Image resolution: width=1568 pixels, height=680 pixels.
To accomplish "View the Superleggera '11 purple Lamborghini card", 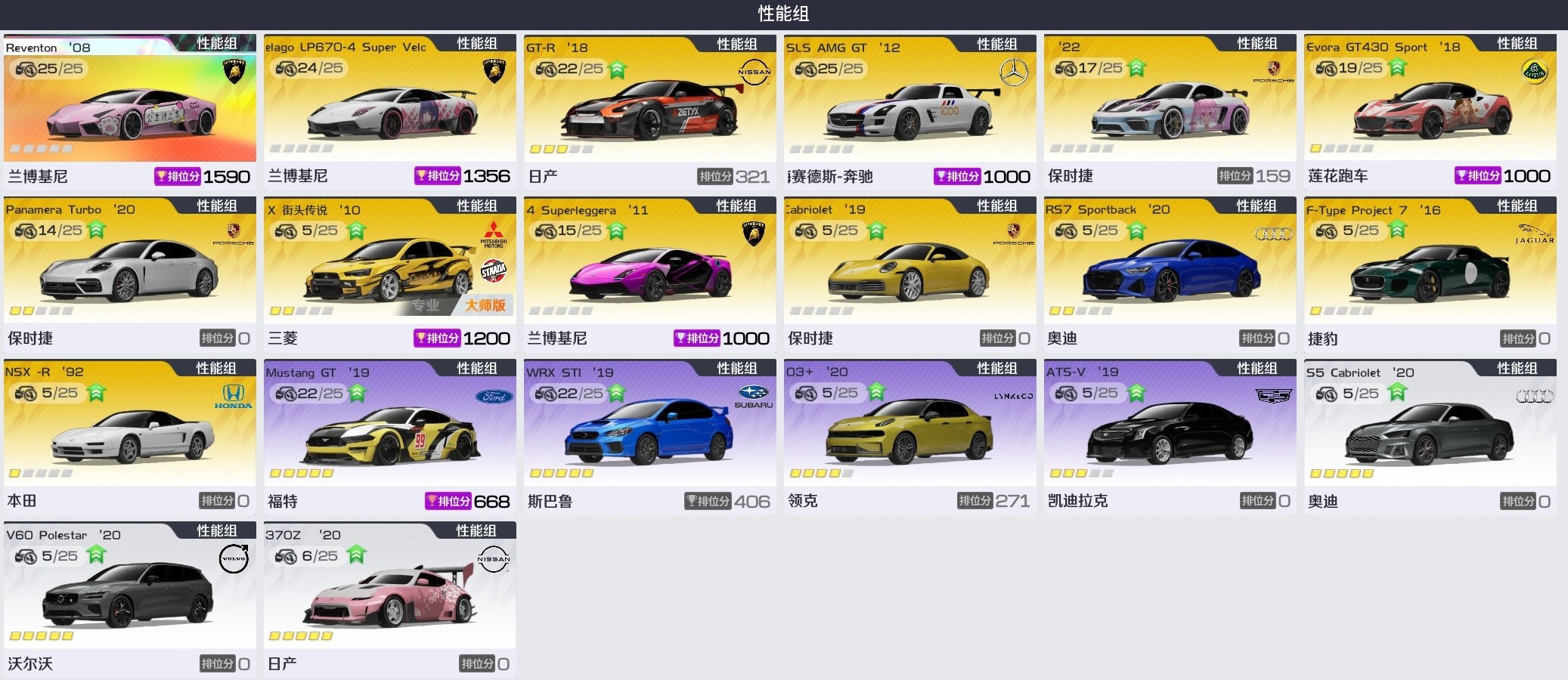I will [649, 276].
